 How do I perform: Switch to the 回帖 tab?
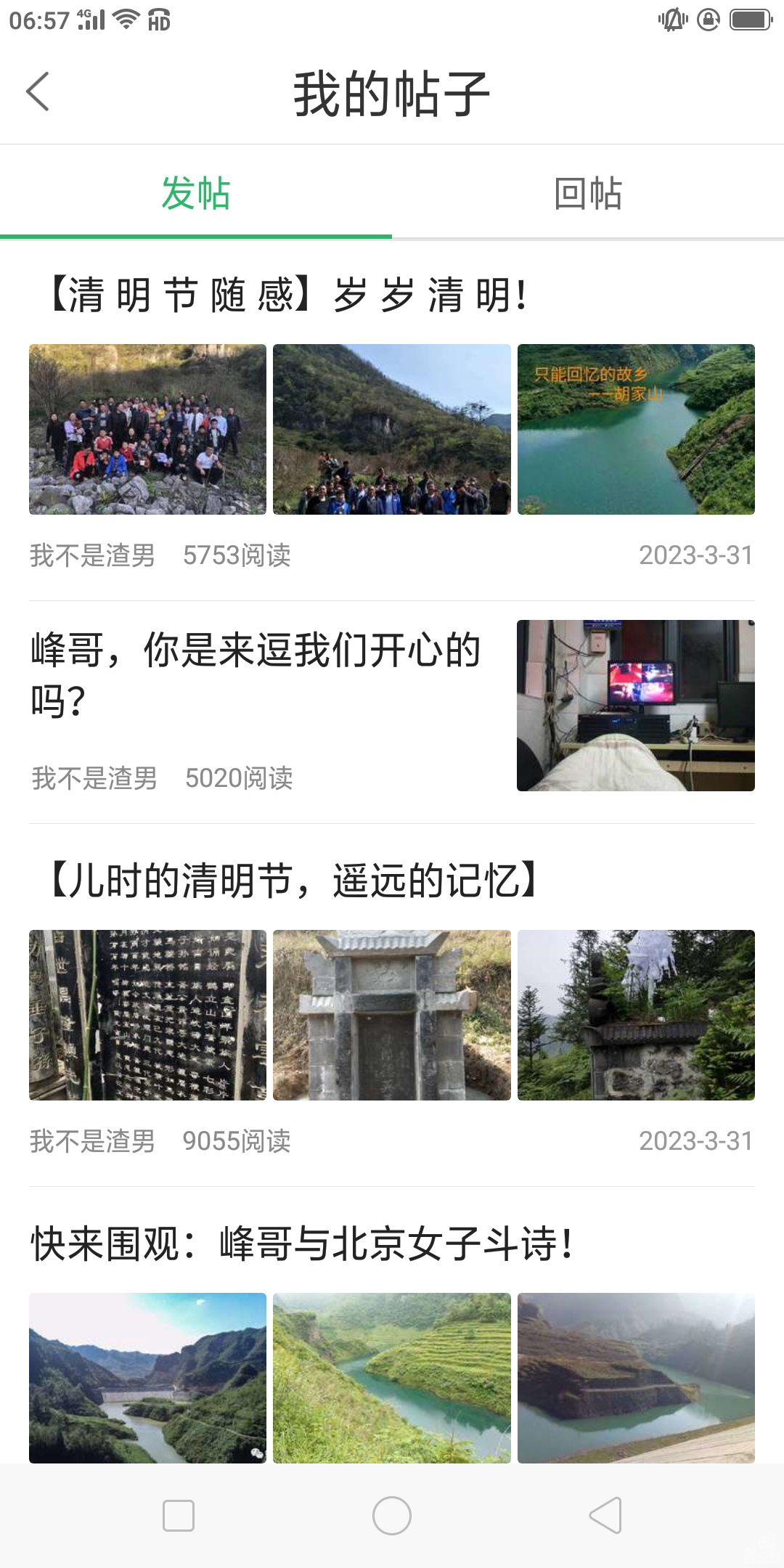[587, 194]
